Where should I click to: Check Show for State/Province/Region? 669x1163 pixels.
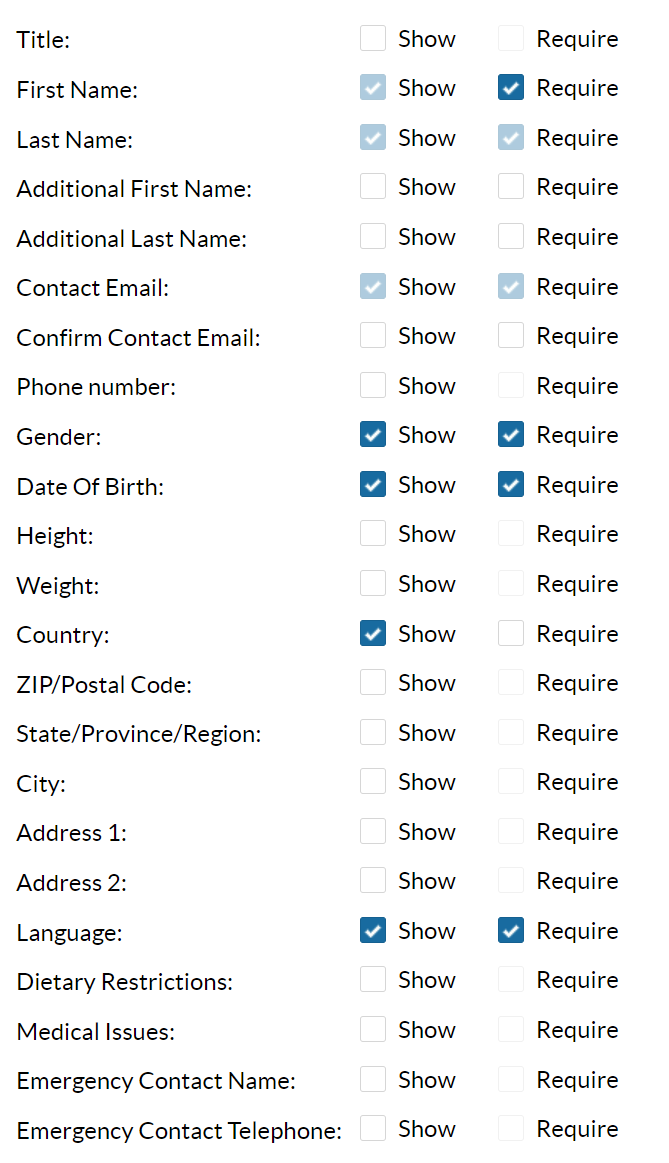[x=373, y=733]
